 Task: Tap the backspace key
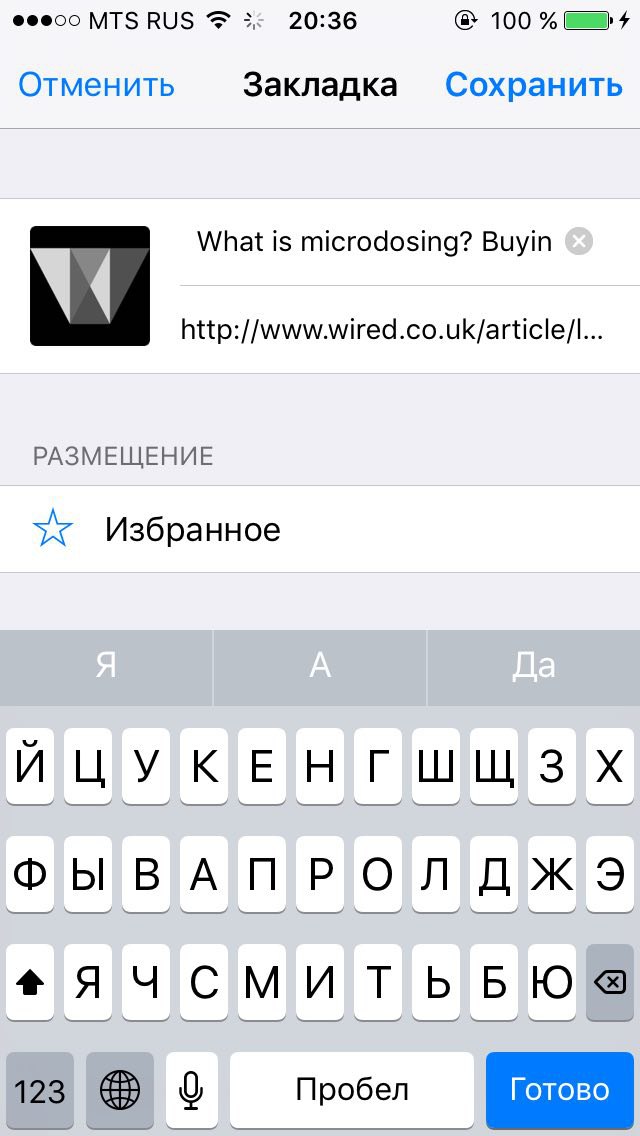(609, 984)
